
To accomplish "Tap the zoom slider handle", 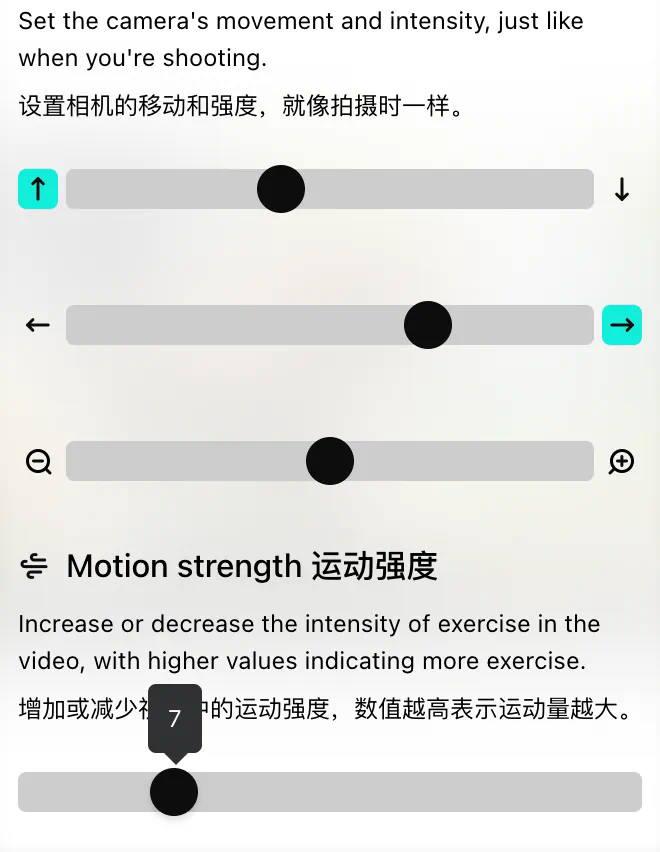I will click(330, 462).
